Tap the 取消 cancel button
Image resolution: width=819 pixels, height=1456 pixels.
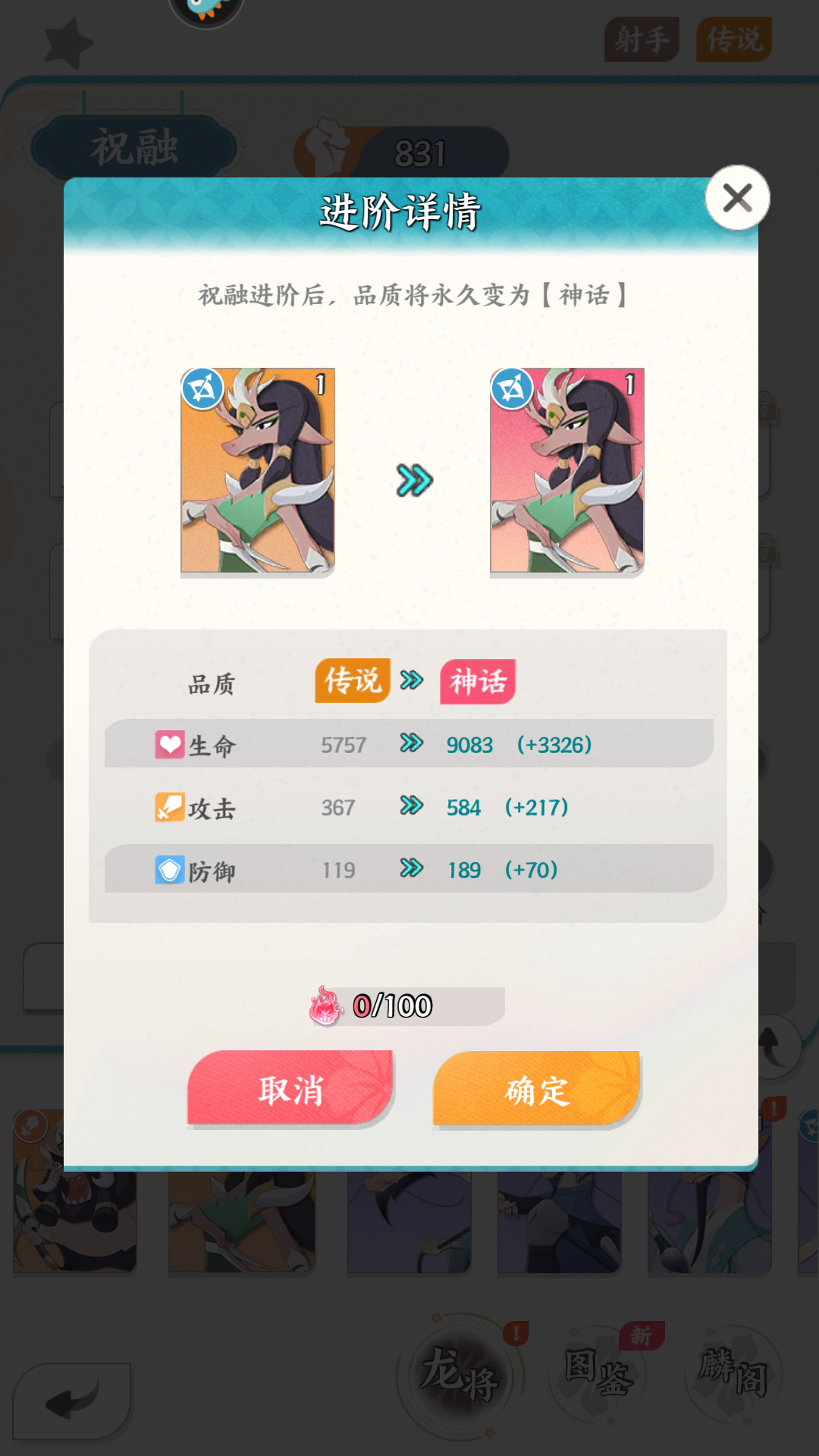290,1089
